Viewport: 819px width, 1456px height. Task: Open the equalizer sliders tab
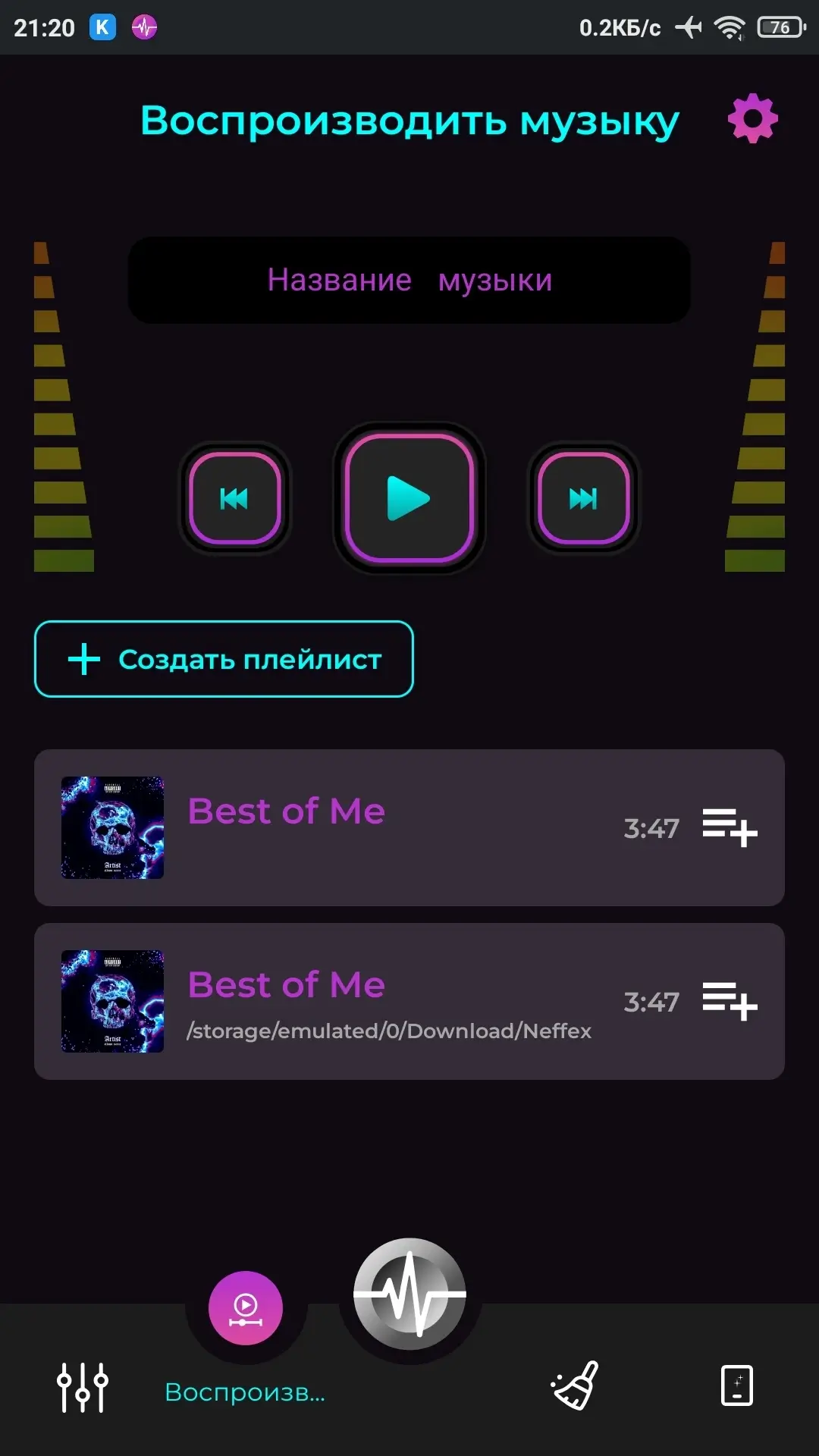pyautogui.click(x=83, y=1387)
